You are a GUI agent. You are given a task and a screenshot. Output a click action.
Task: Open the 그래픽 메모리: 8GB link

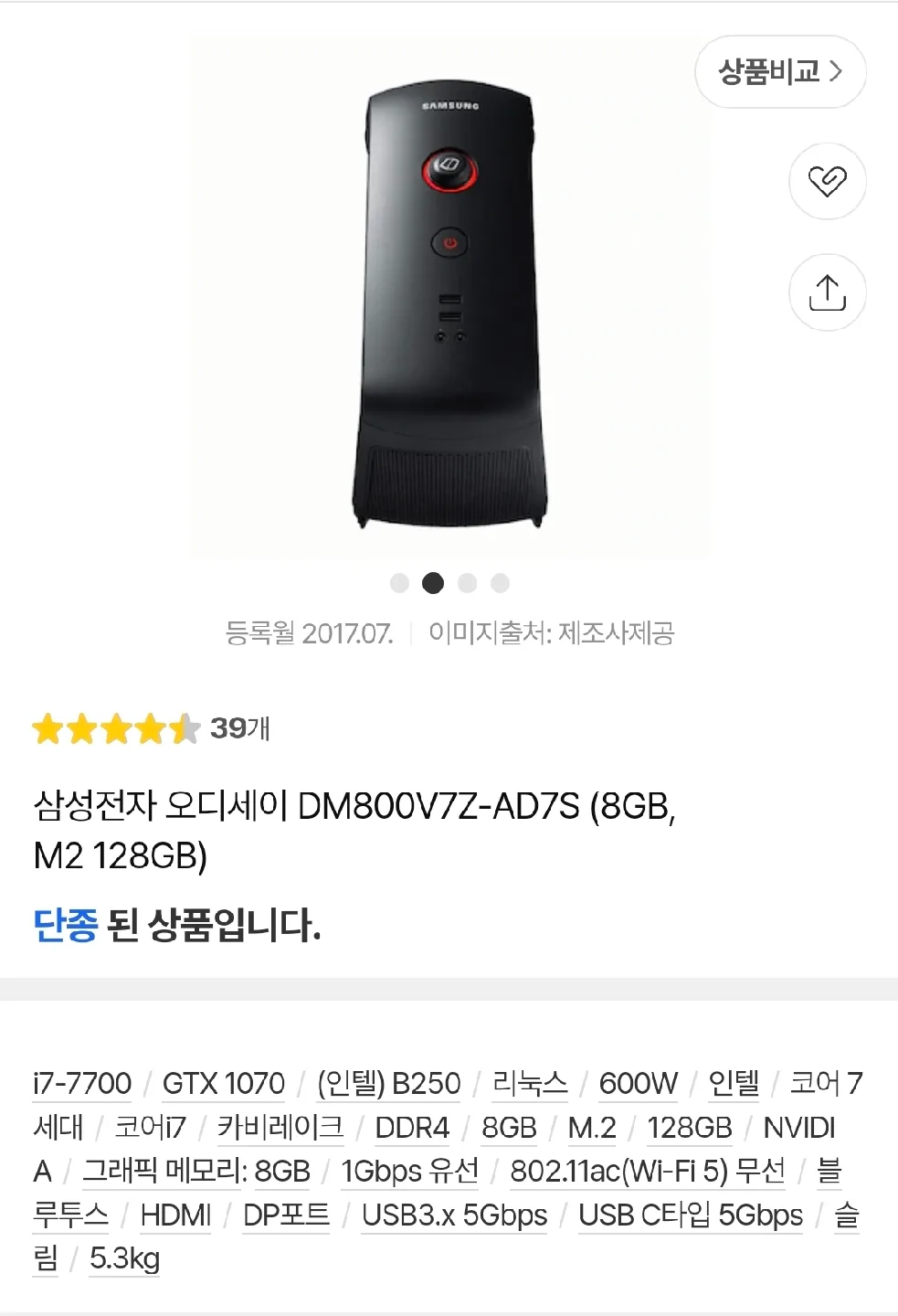coord(196,1172)
